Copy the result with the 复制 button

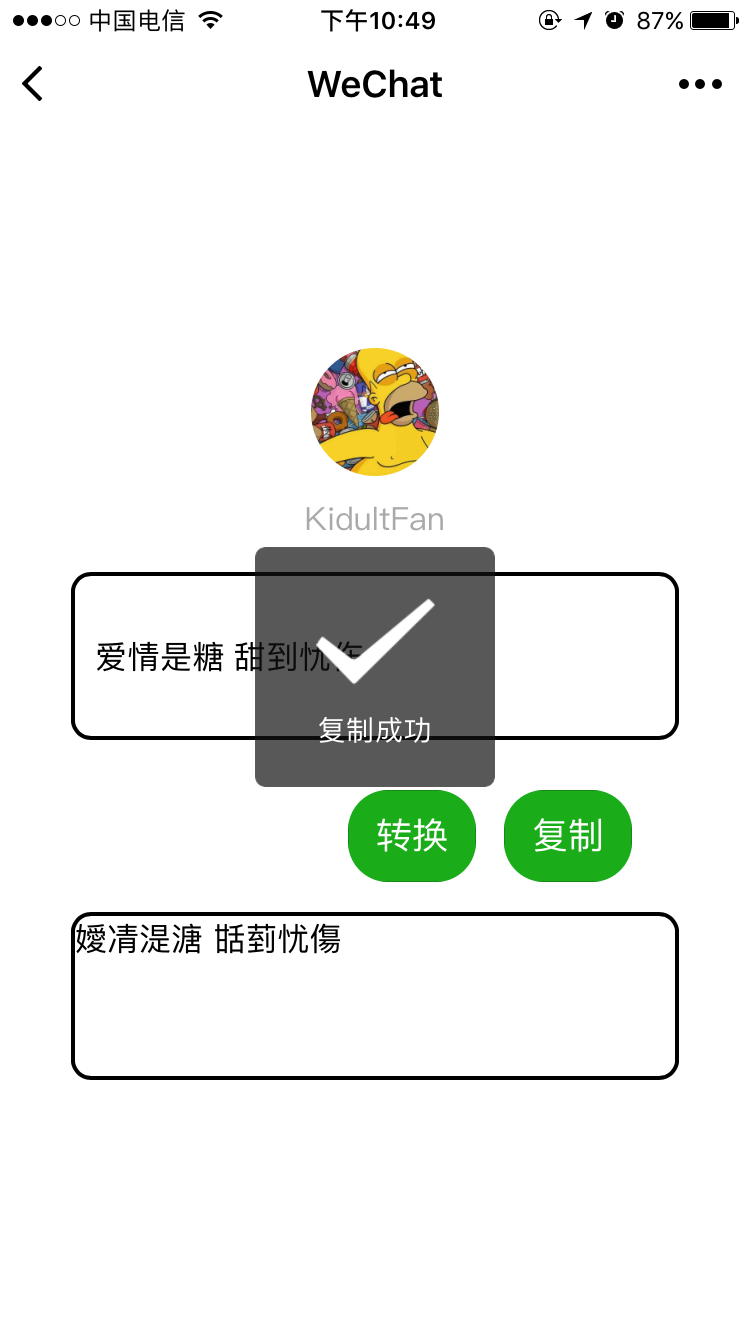coord(568,836)
